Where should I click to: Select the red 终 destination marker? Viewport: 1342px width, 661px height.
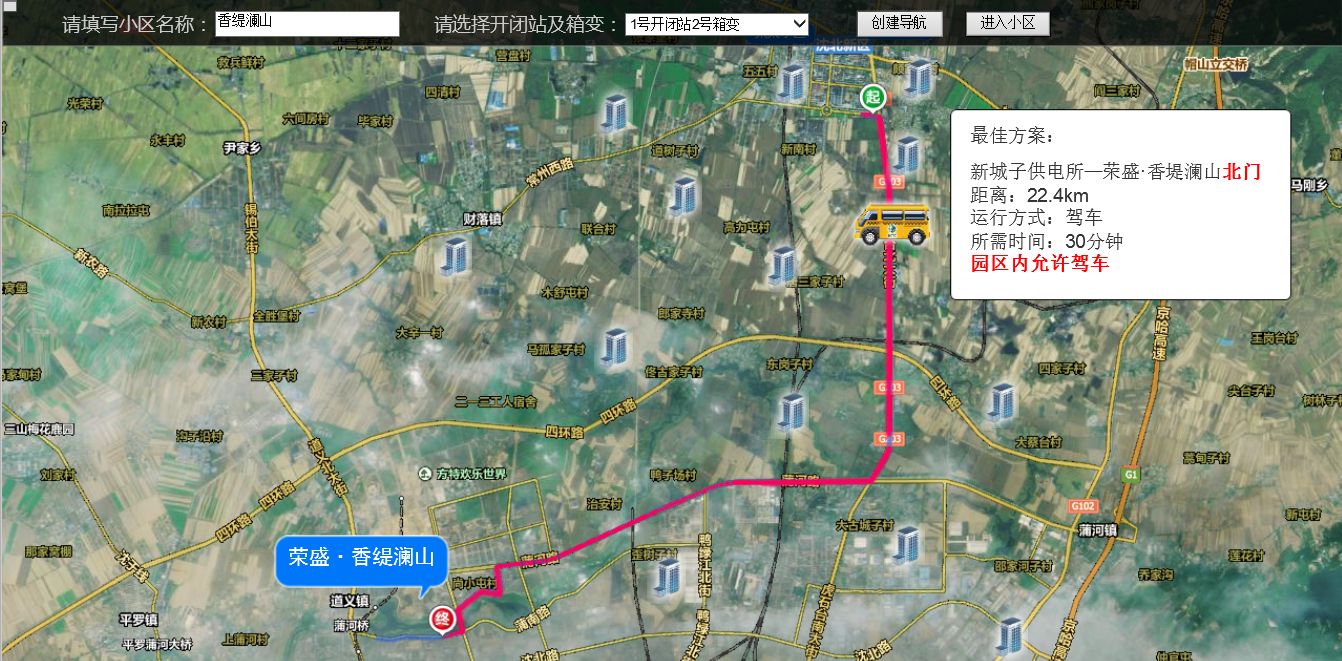click(x=441, y=619)
